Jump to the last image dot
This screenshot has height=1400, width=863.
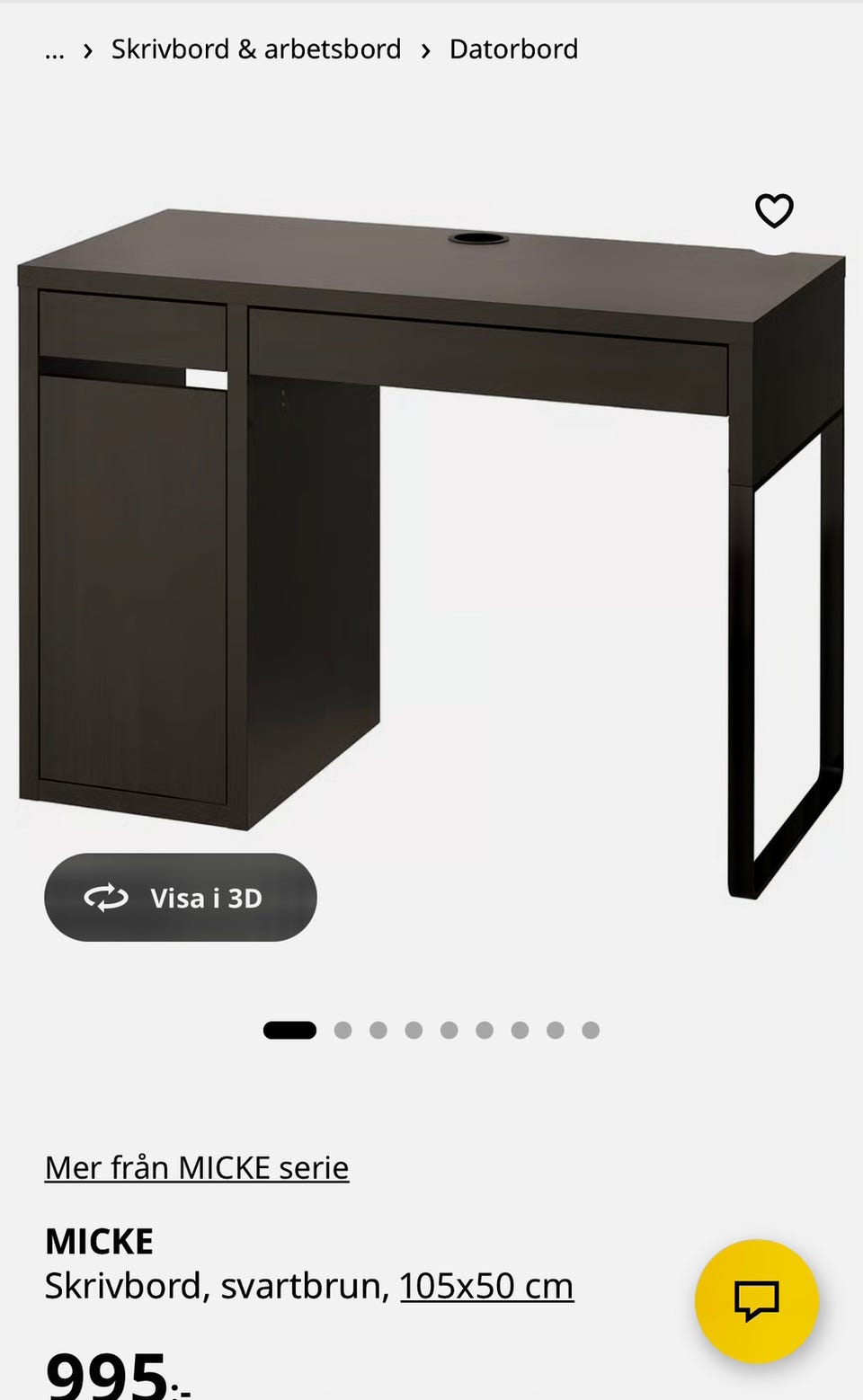(x=591, y=1030)
